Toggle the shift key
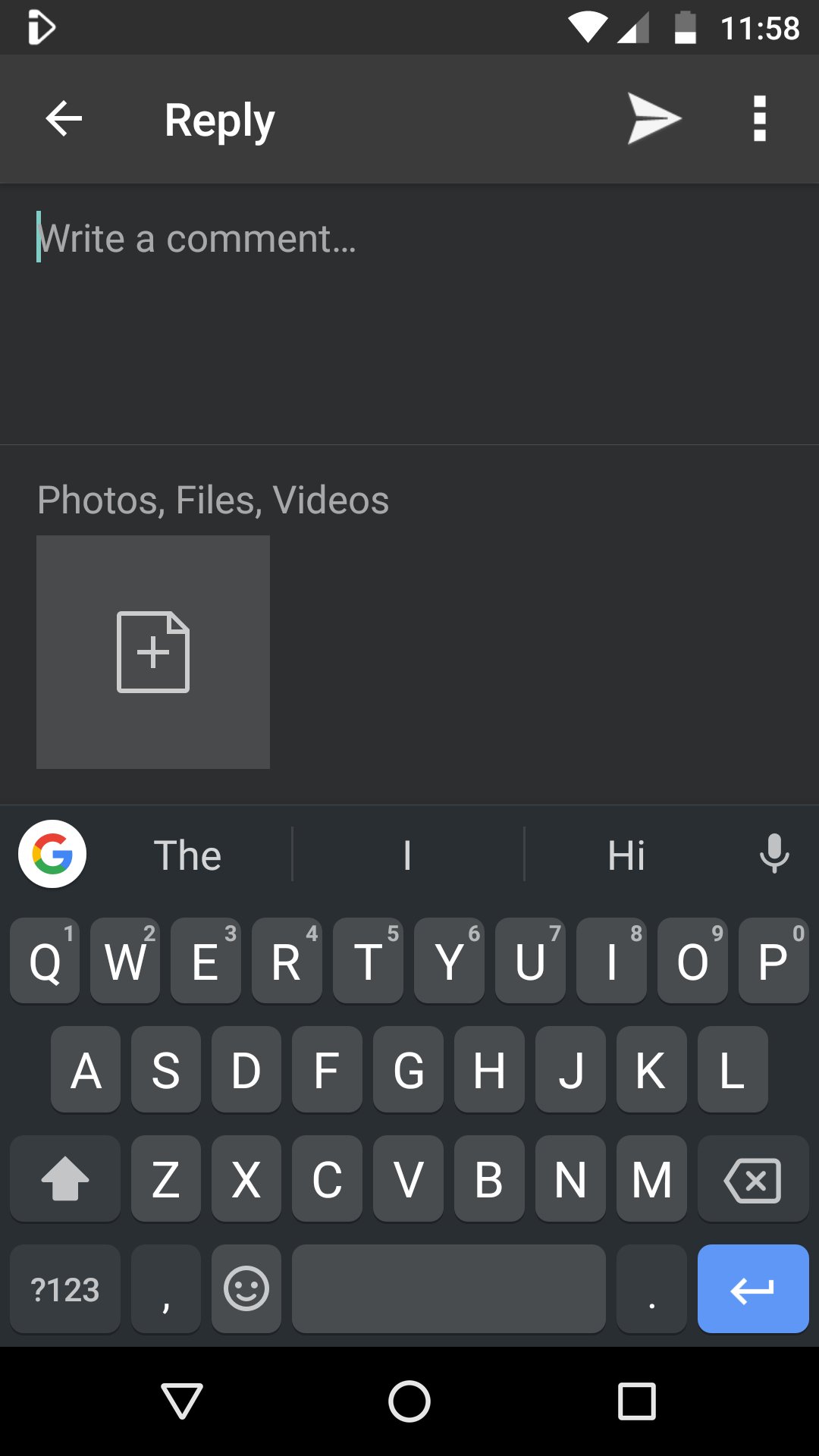The image size is (819, 1456). coord(65,1179)
